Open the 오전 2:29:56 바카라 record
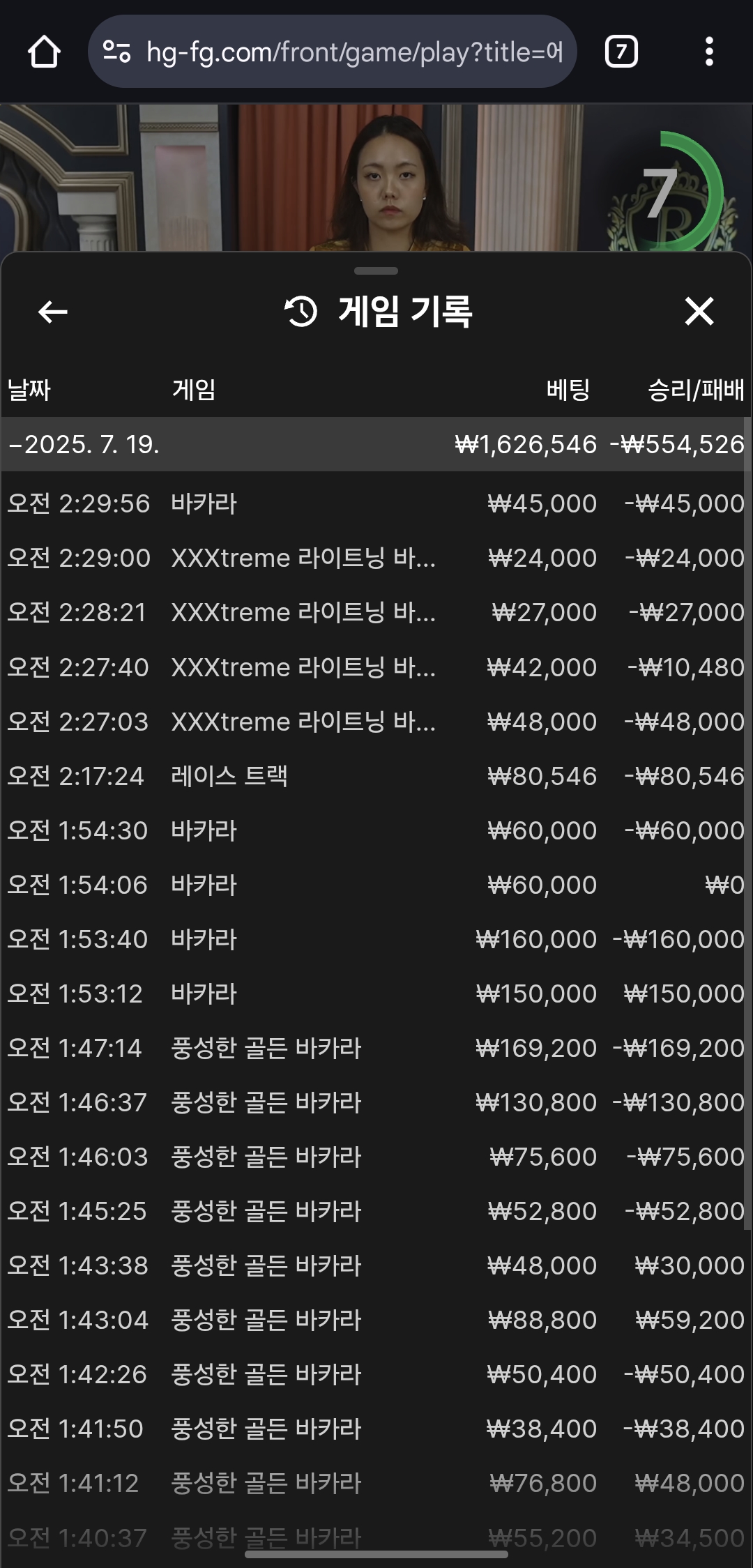The image size is (753, 1568). [x=376, y=503]
